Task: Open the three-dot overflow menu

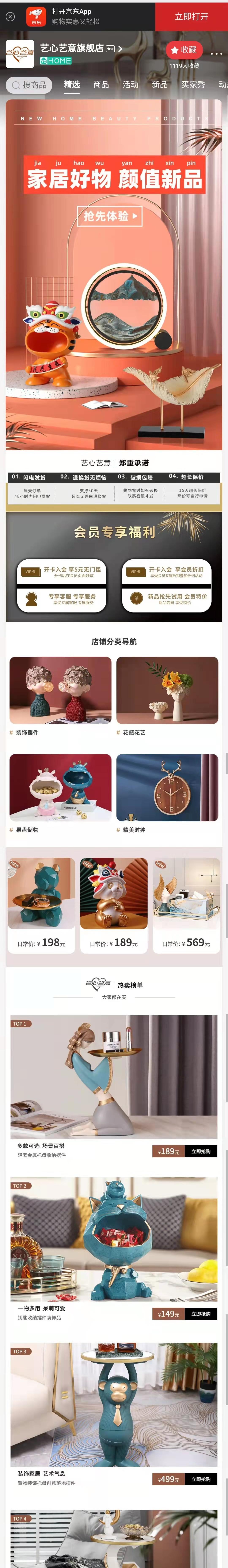Action: click(216, 54)
